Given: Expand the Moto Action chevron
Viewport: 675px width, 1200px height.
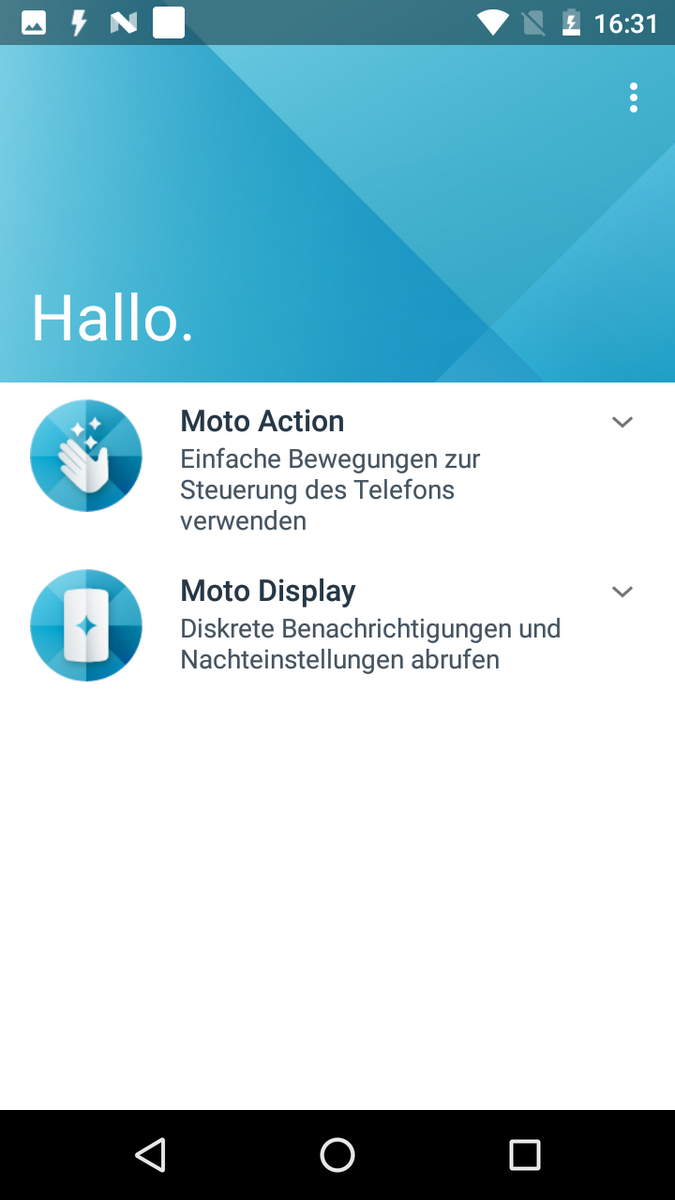Looking at the screenshot, I should point(622,422).
